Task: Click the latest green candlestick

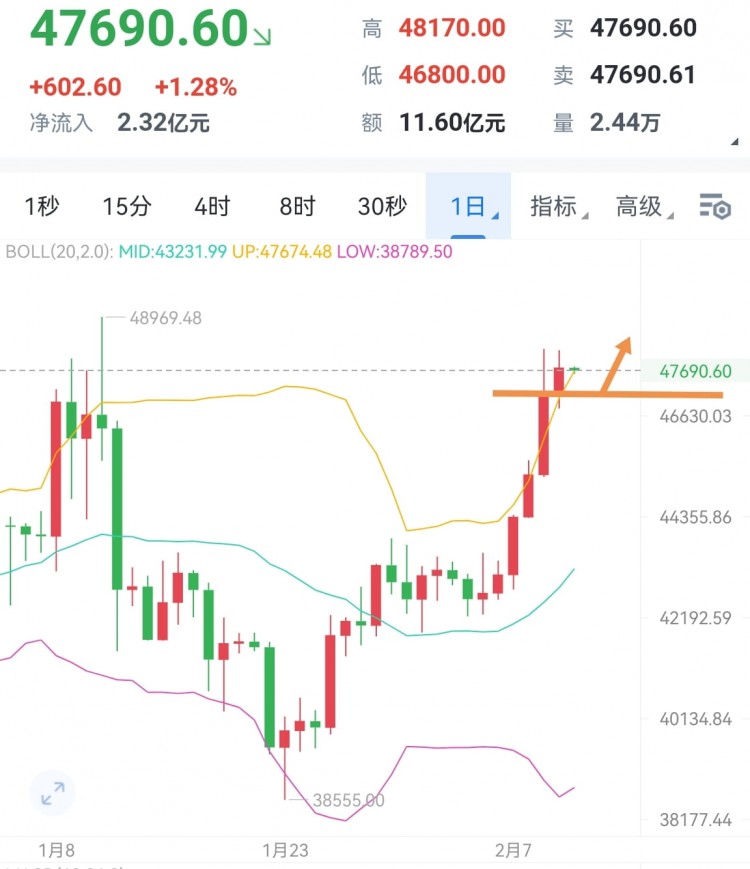Action: point(577,371)
